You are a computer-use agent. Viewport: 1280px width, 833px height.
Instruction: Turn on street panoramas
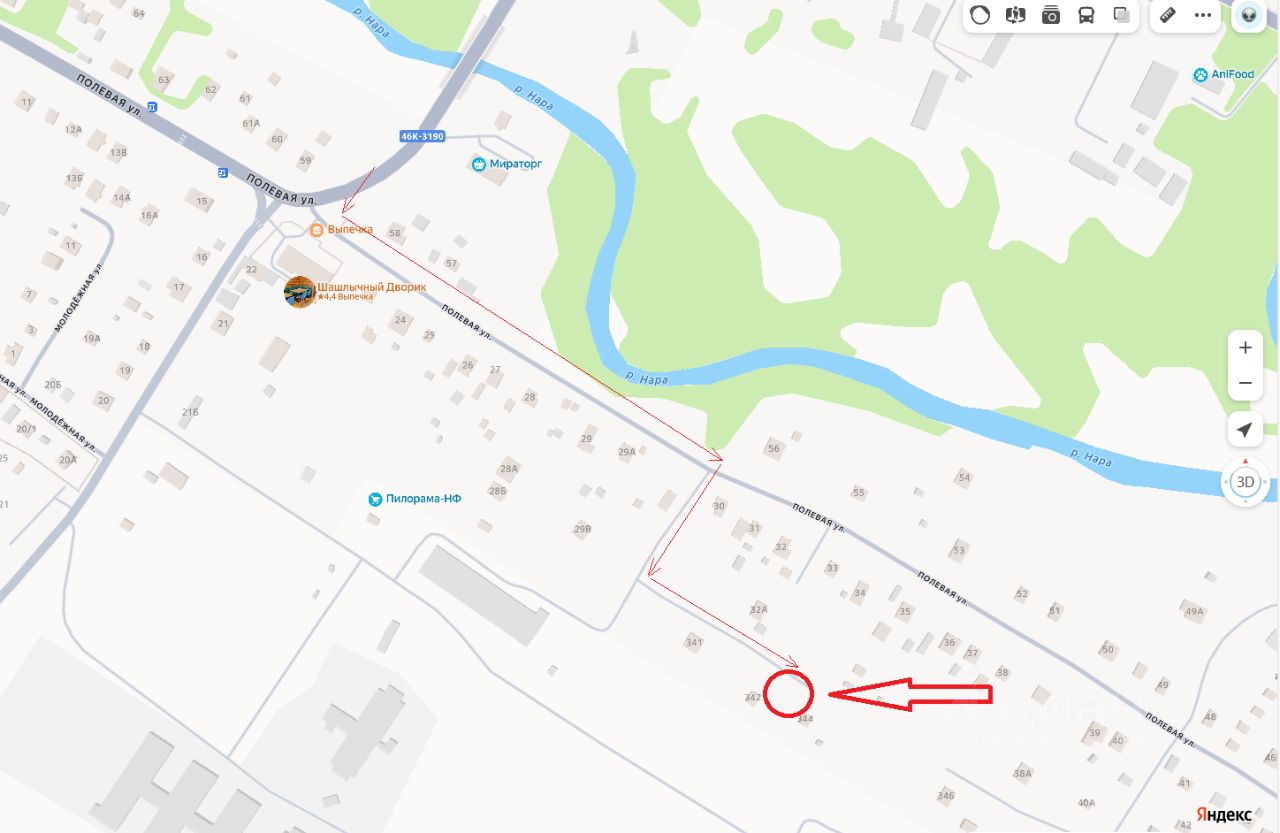point(1016,15)
